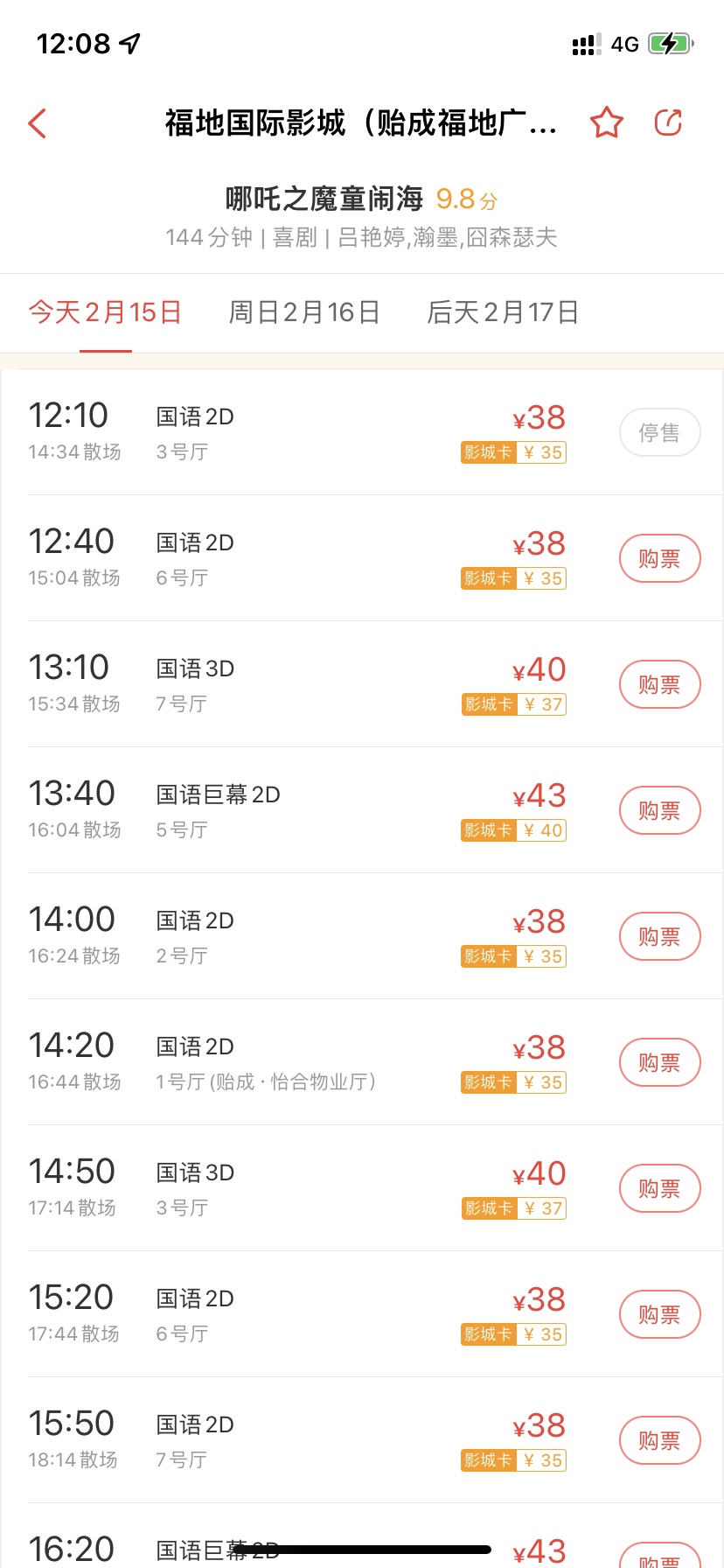The height and width of the screenshot is (1568, 724).
Task: Select the 后天2月17日 date tab
Action: 503,312
